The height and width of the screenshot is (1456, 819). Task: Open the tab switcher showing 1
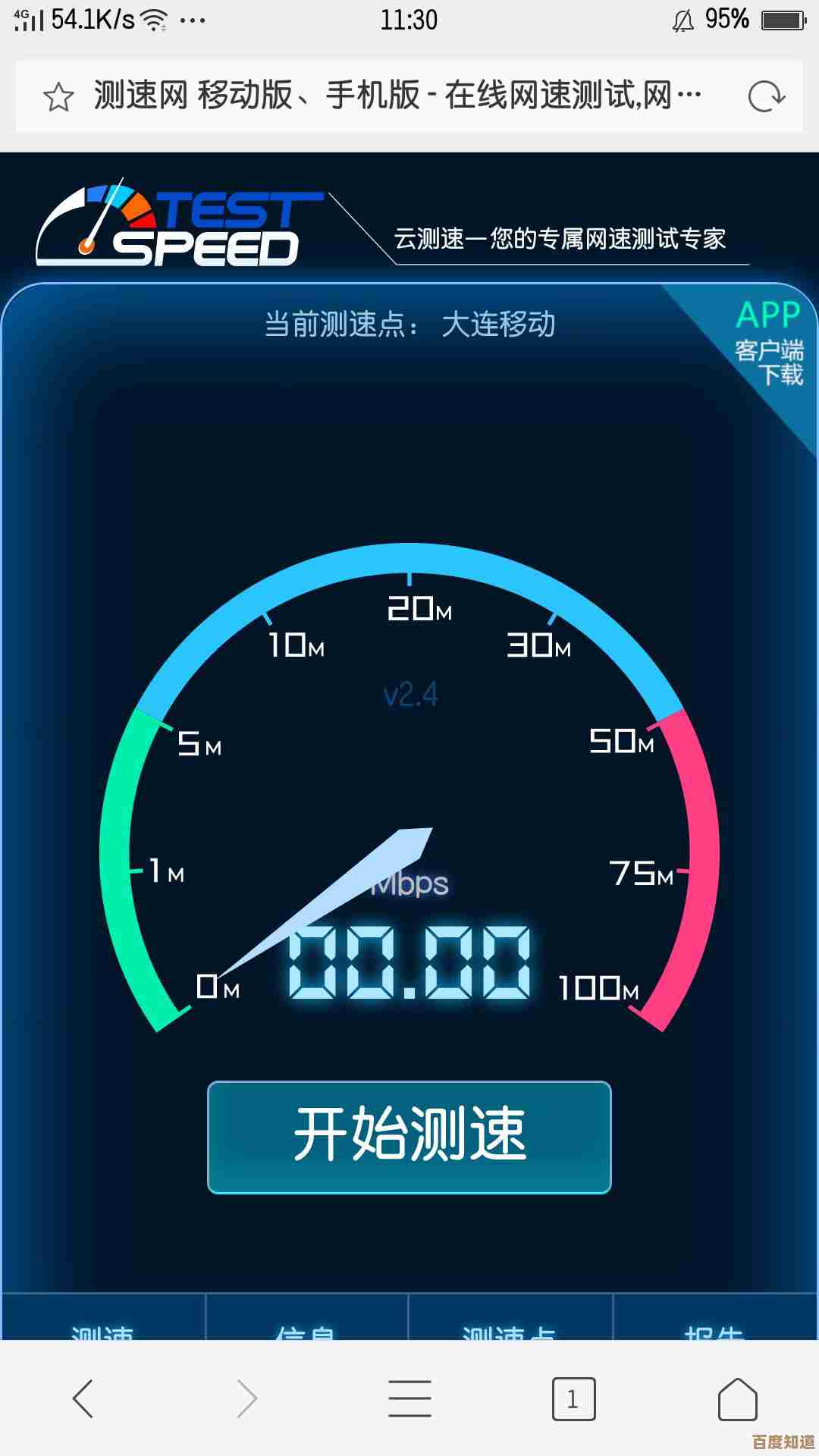(573, 1398)
